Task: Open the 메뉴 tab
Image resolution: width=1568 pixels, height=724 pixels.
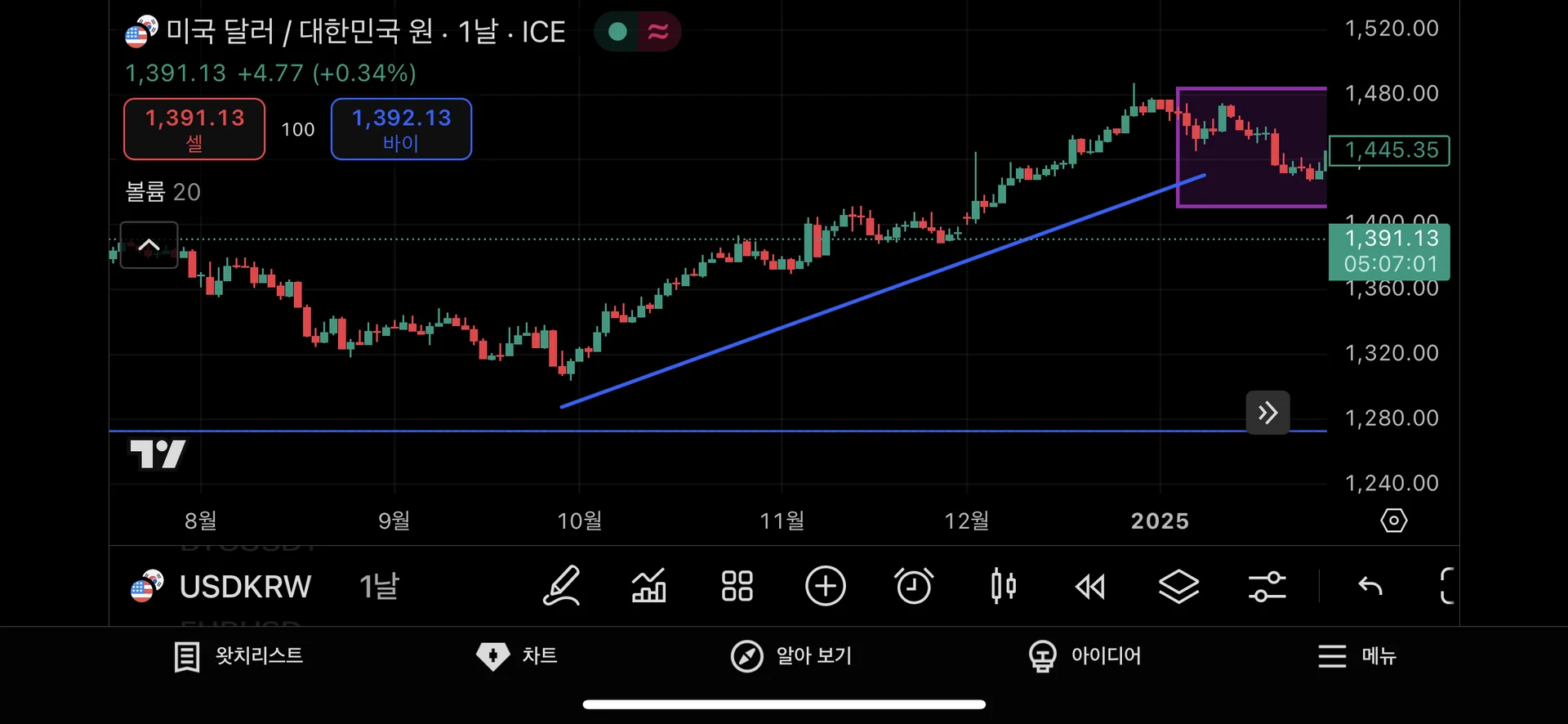Action: tap(1357, 656)
